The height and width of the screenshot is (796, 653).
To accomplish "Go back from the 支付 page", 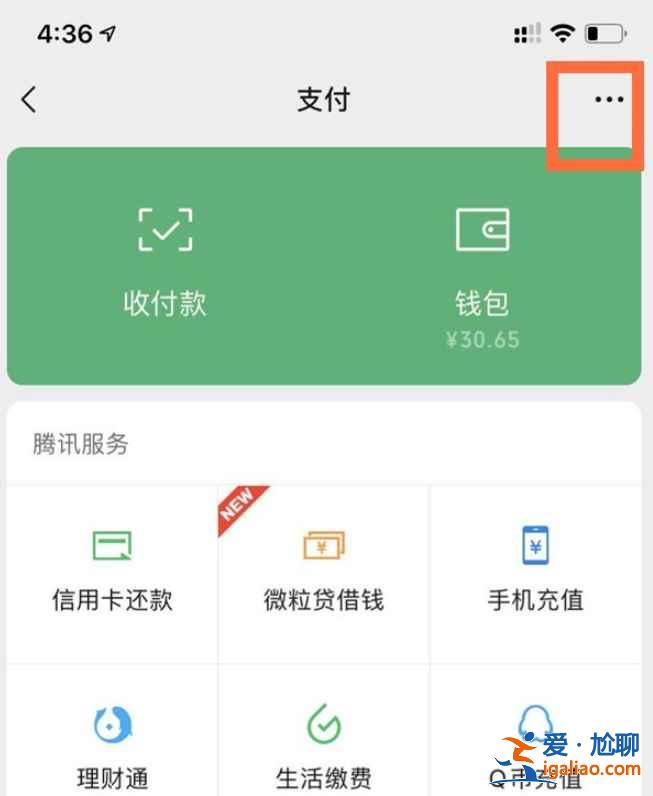I will tap(29, 100).
